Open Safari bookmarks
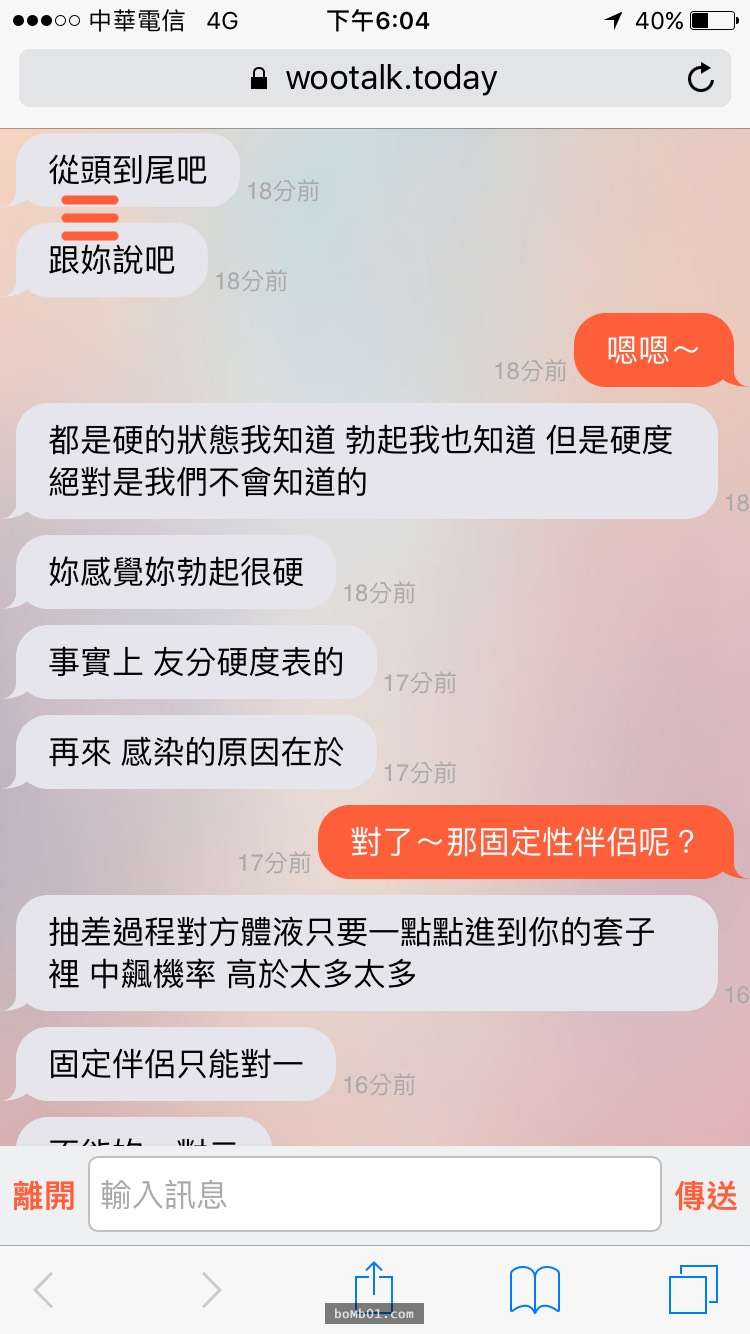This screenshot has height=1334, width=750. (x=535, y=1290)
